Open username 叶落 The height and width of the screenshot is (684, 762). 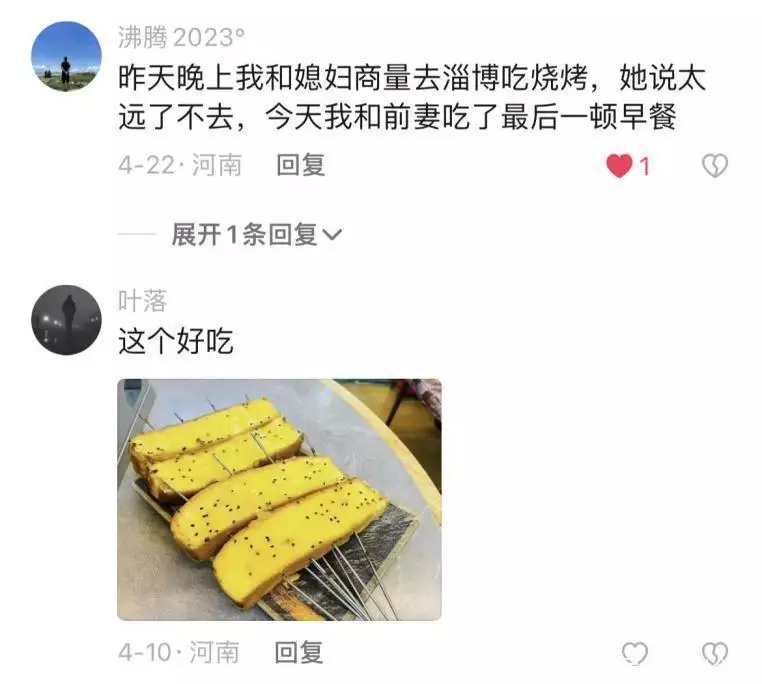[x=143, y=300]
